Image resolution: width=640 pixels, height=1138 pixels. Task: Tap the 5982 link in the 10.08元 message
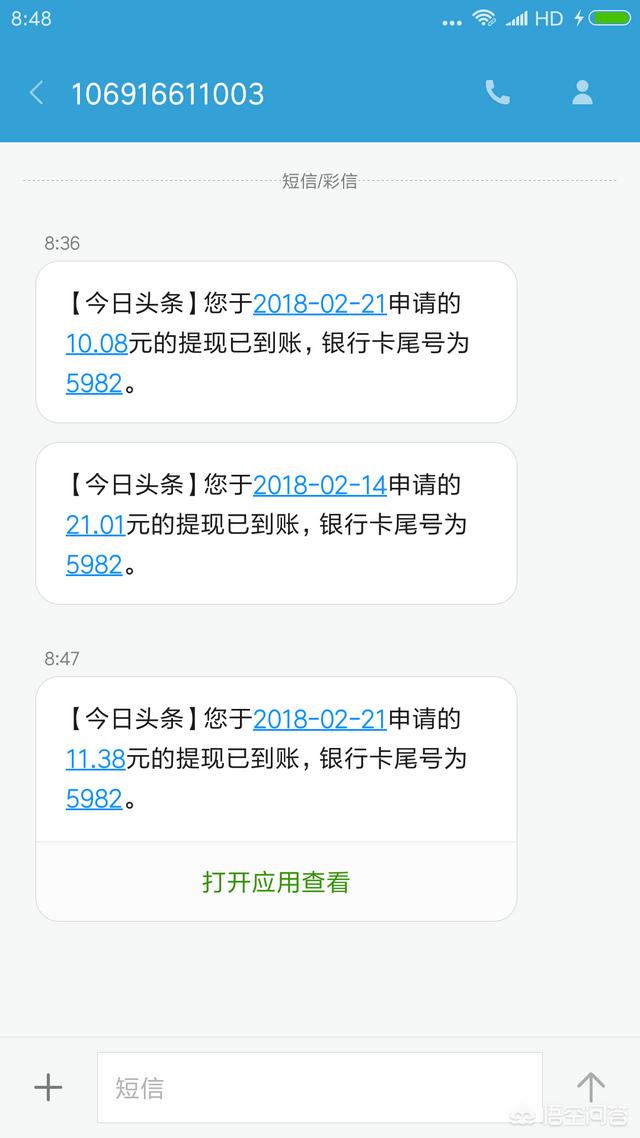tap(94, 383)
